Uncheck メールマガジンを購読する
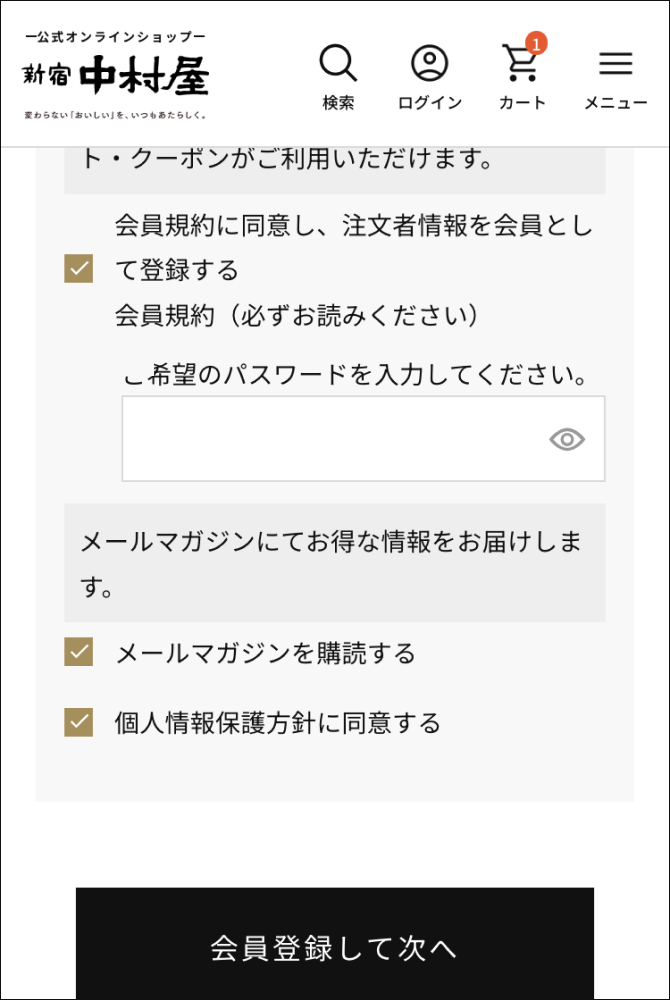Viewport: 670px width, 1000px height. (x=79, y=653)
